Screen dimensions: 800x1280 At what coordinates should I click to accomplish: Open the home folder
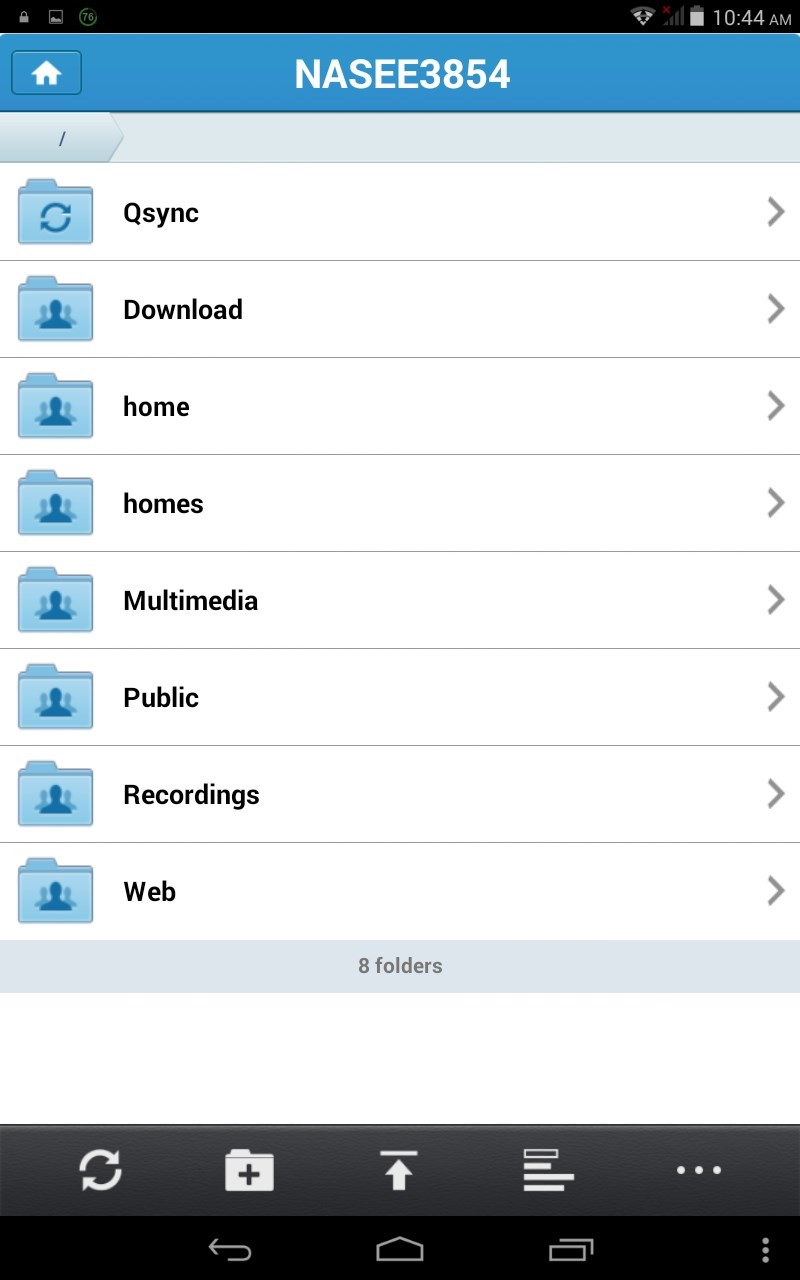tap(400, 406)
